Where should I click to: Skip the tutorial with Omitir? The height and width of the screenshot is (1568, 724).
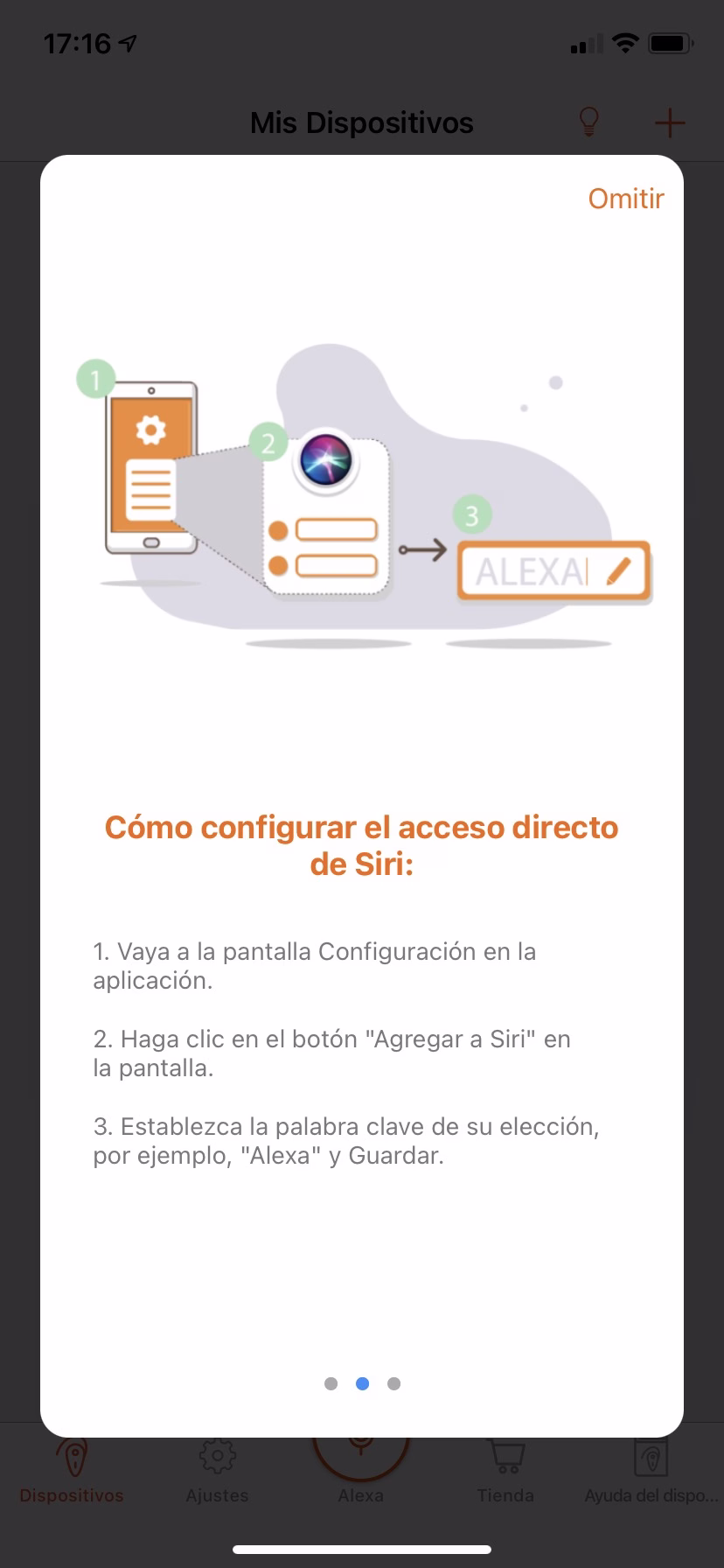tap(626, 199)
